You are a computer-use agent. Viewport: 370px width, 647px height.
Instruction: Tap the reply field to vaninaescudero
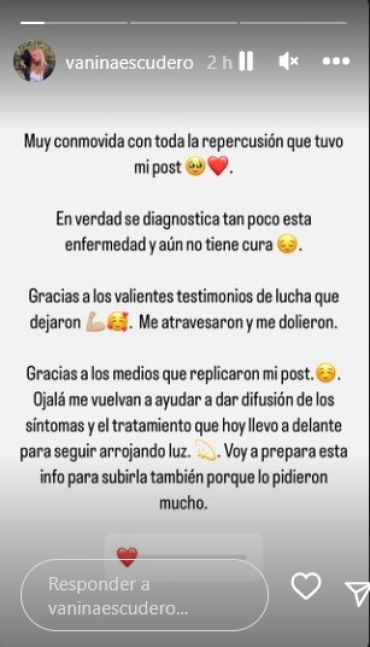tap(145, 595)
